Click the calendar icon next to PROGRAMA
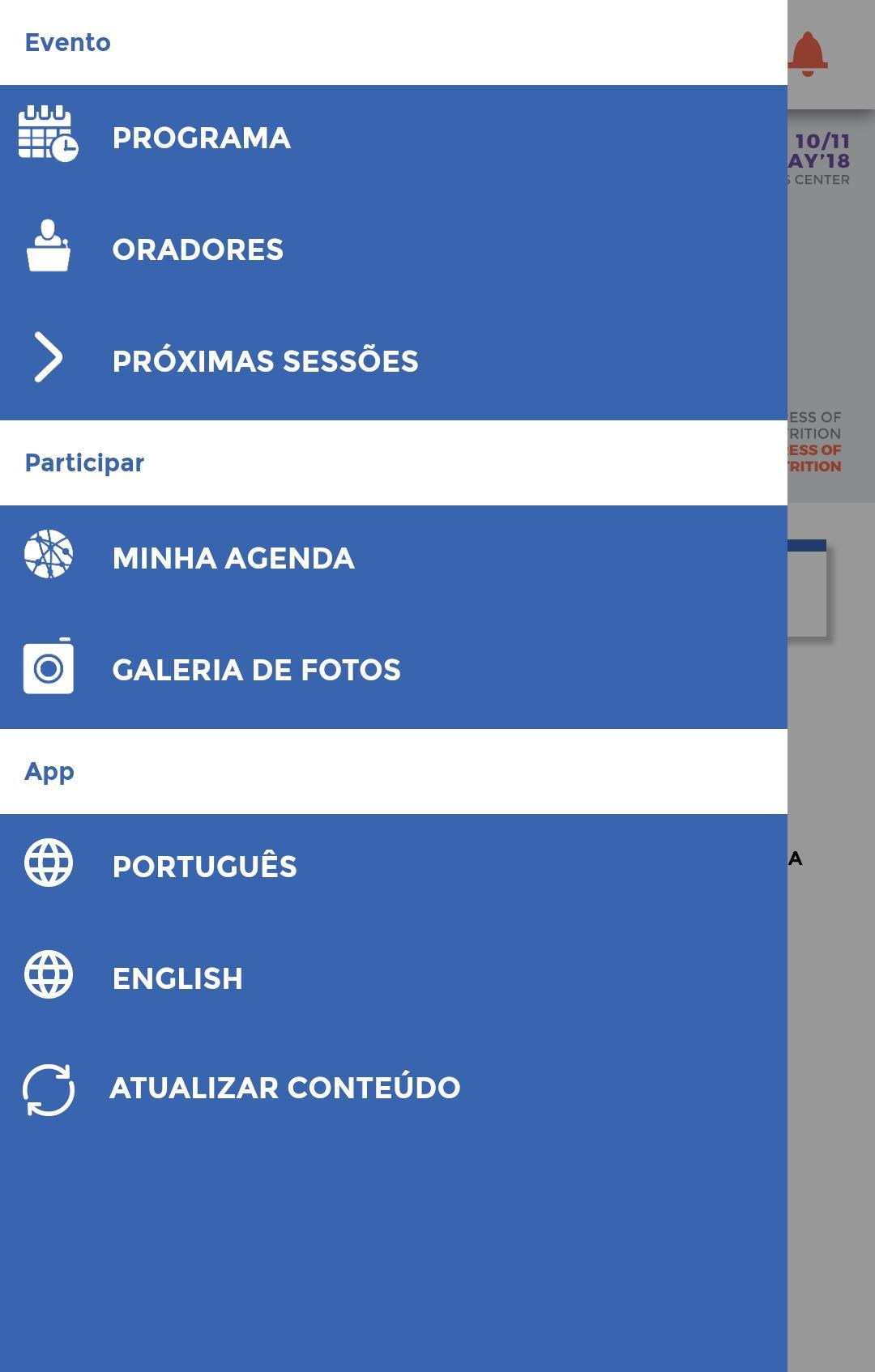Viewport: 875px width, 1372px height. pos(46,133)
